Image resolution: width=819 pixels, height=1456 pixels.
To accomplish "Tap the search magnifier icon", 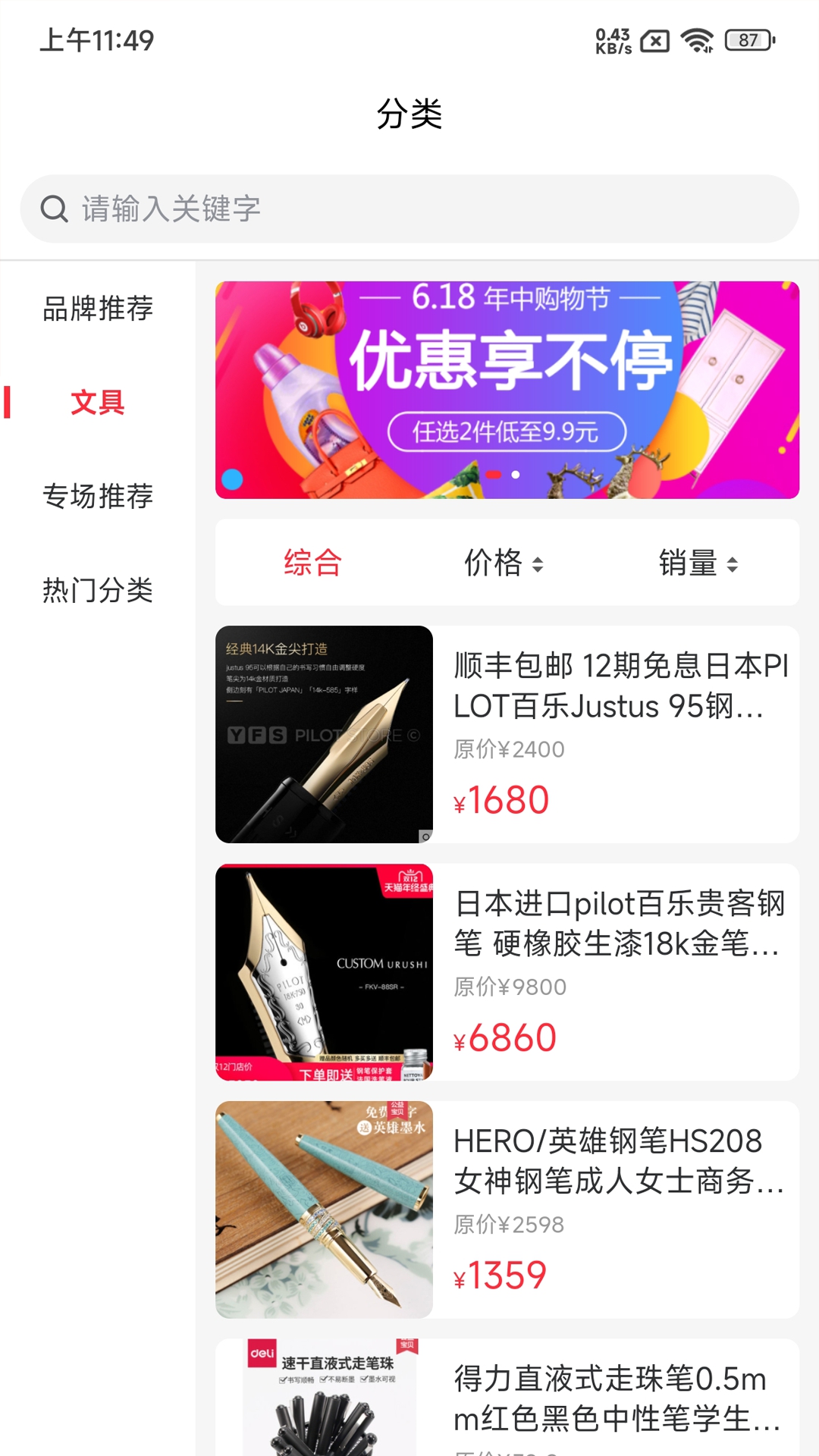I will pyautogui.click(x=53, y=208).
